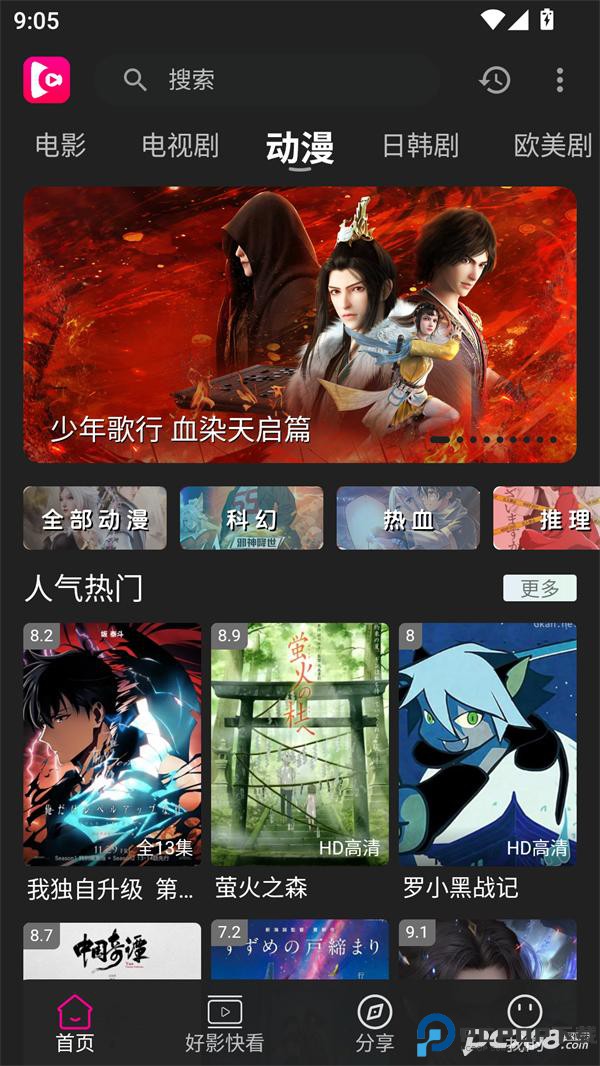Screen dimensions: 600x1066
Task: Open the 少年歌行 血染天启篇 banner
Action: pos(300,325)
